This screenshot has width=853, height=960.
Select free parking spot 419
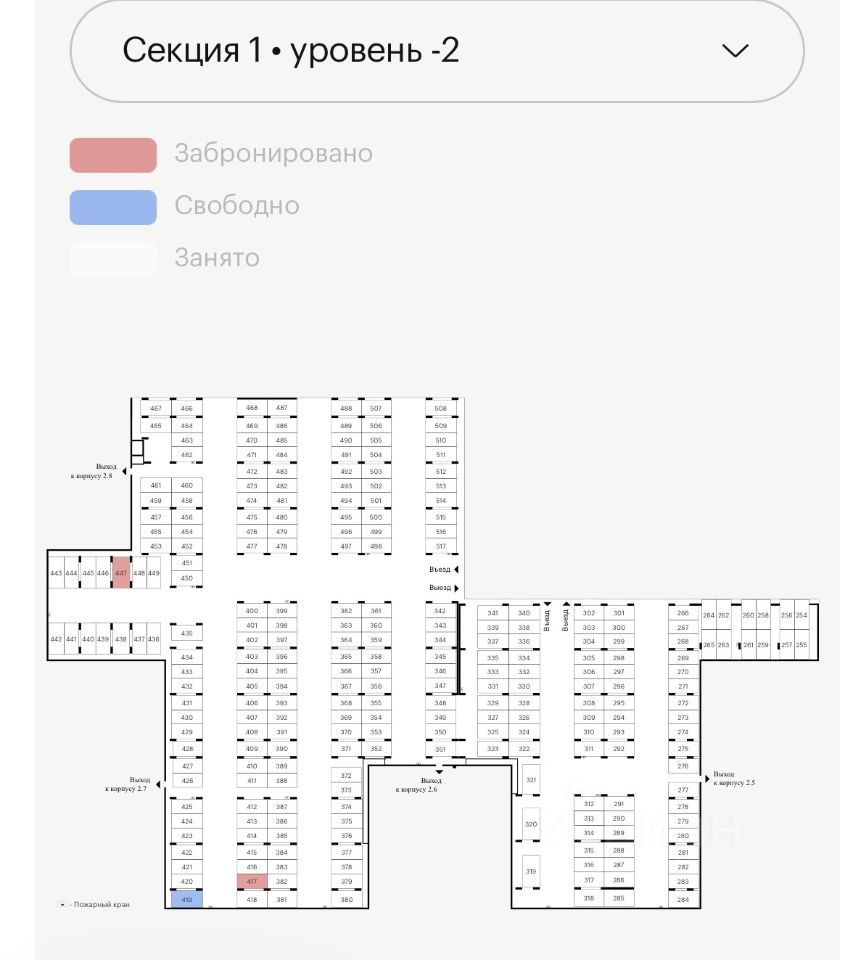pos(186,899)
